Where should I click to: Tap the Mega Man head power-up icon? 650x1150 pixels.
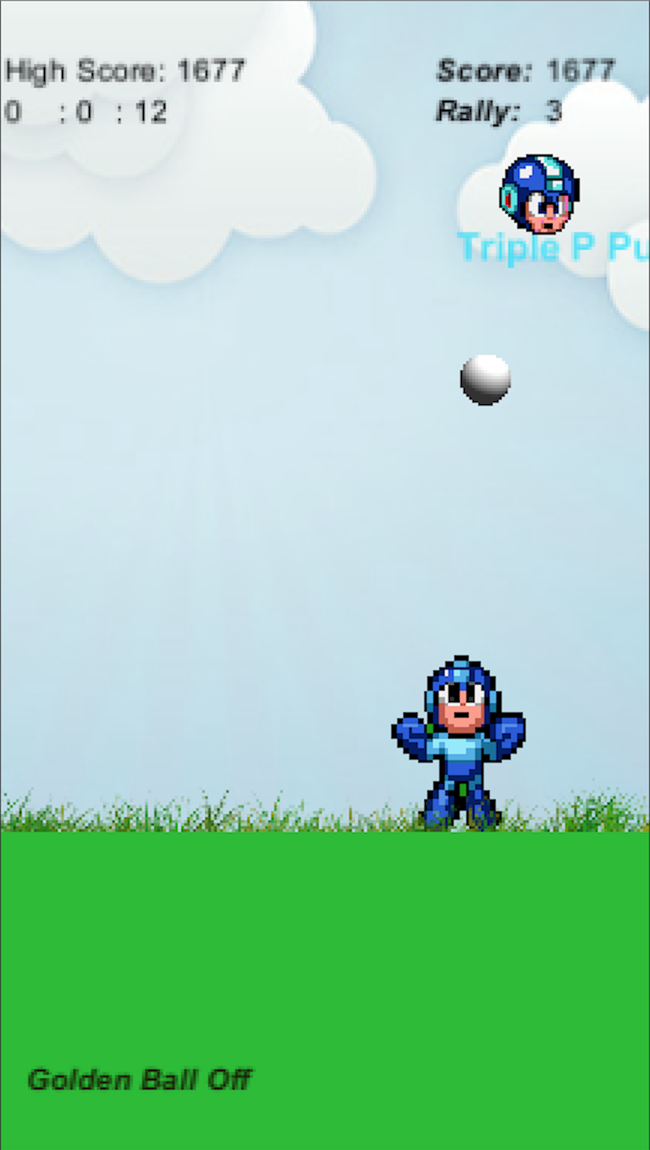[x=540, y=194]
